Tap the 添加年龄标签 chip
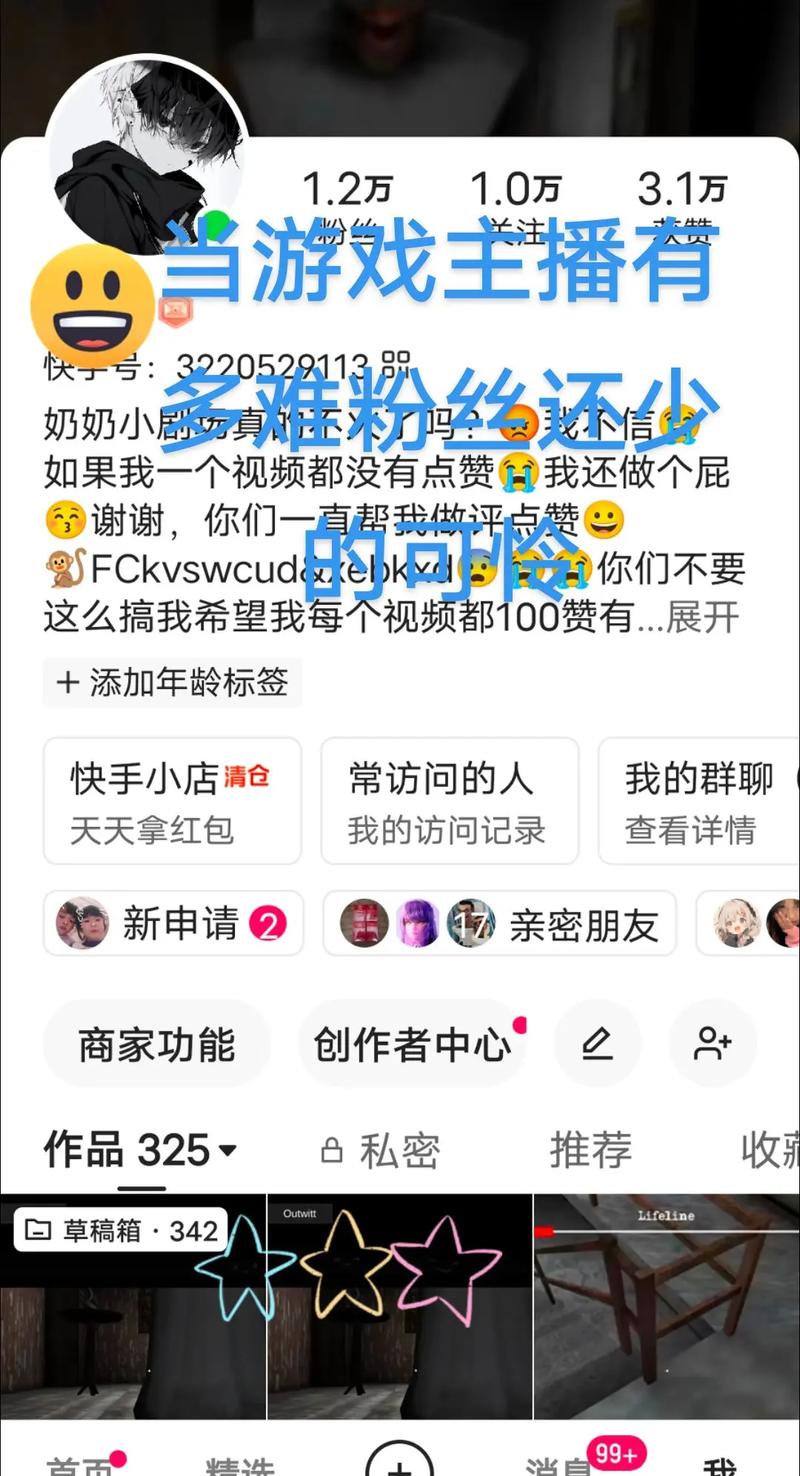 pos(172,683)
